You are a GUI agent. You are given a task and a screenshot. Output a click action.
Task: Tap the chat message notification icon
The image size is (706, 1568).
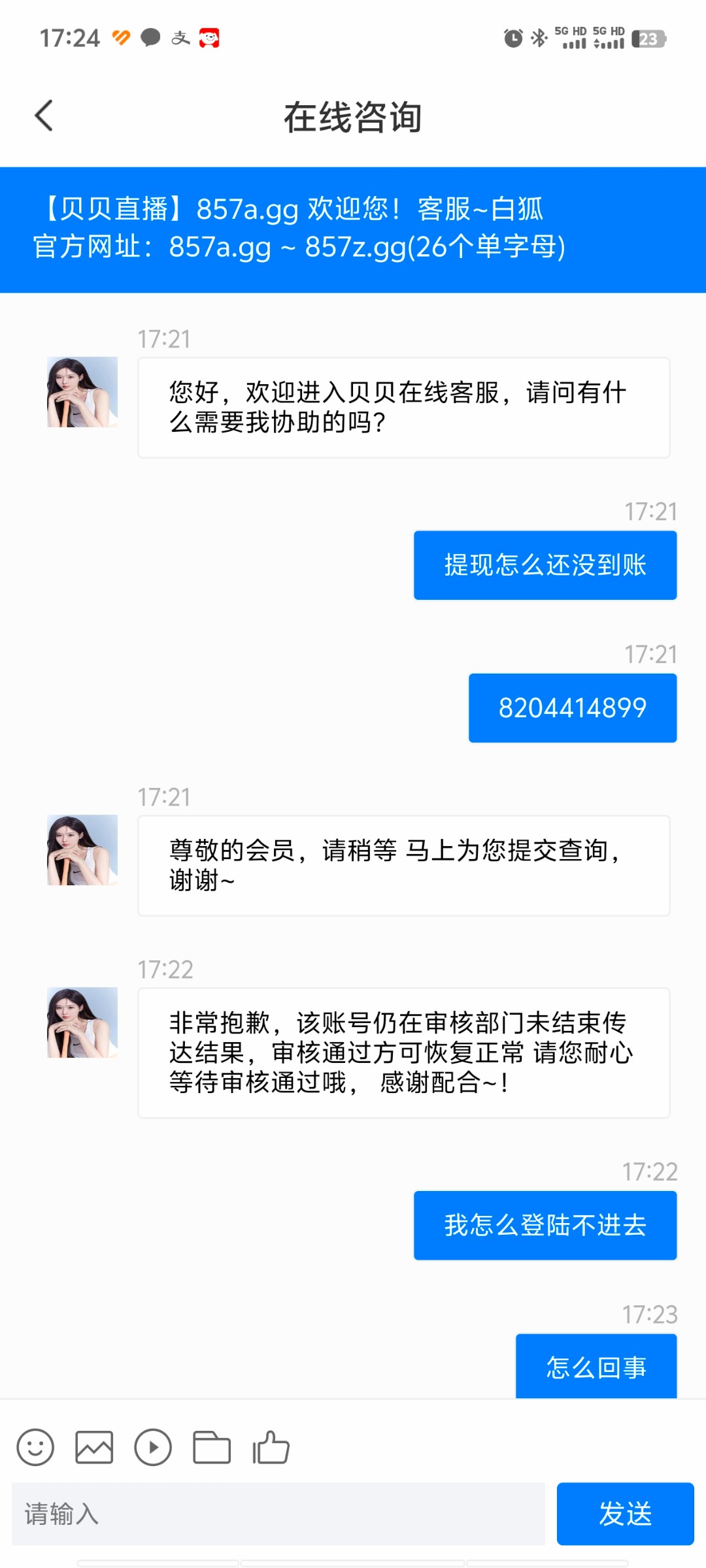149,37
